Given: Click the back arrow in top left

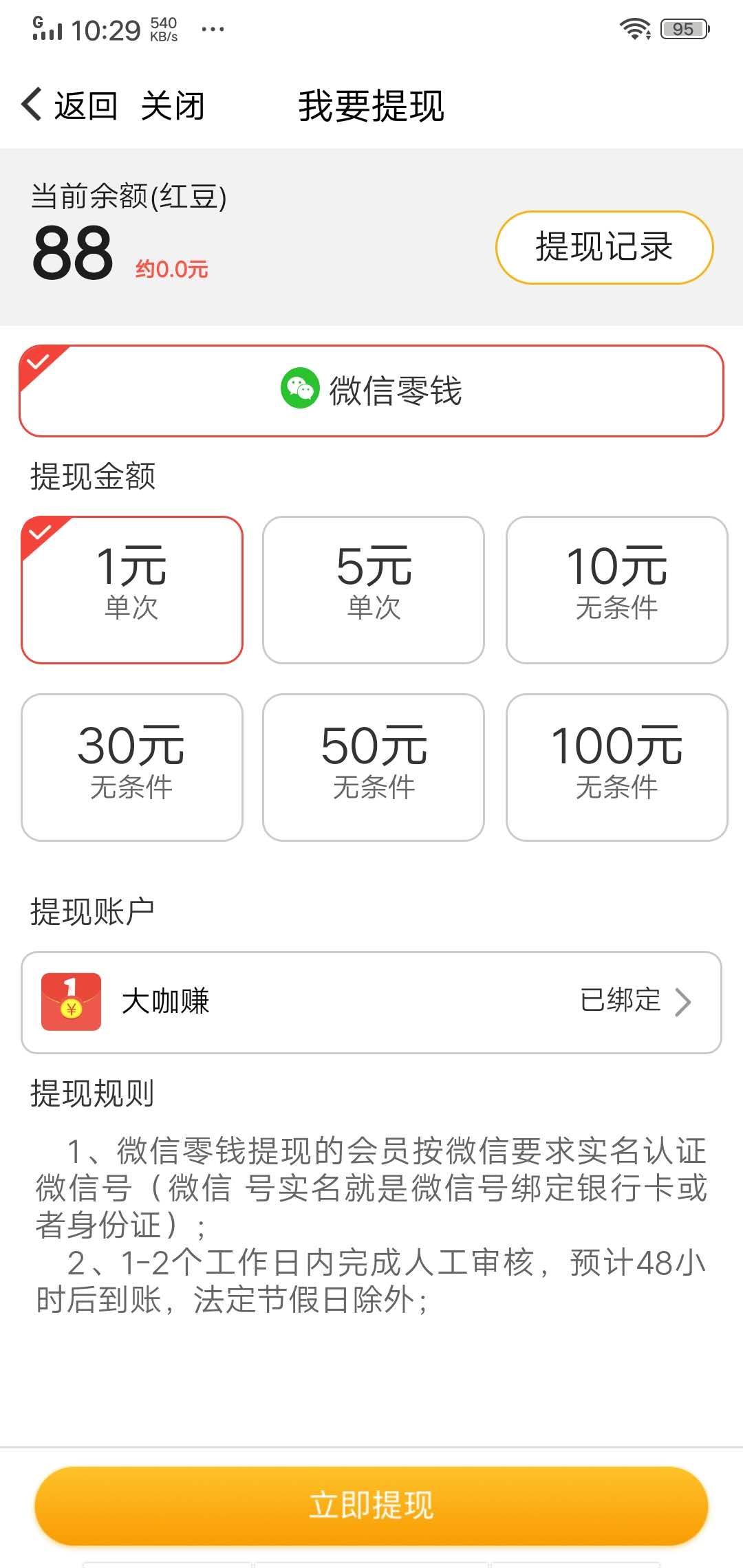Looking at the screenshot, I should pos(29,103).
